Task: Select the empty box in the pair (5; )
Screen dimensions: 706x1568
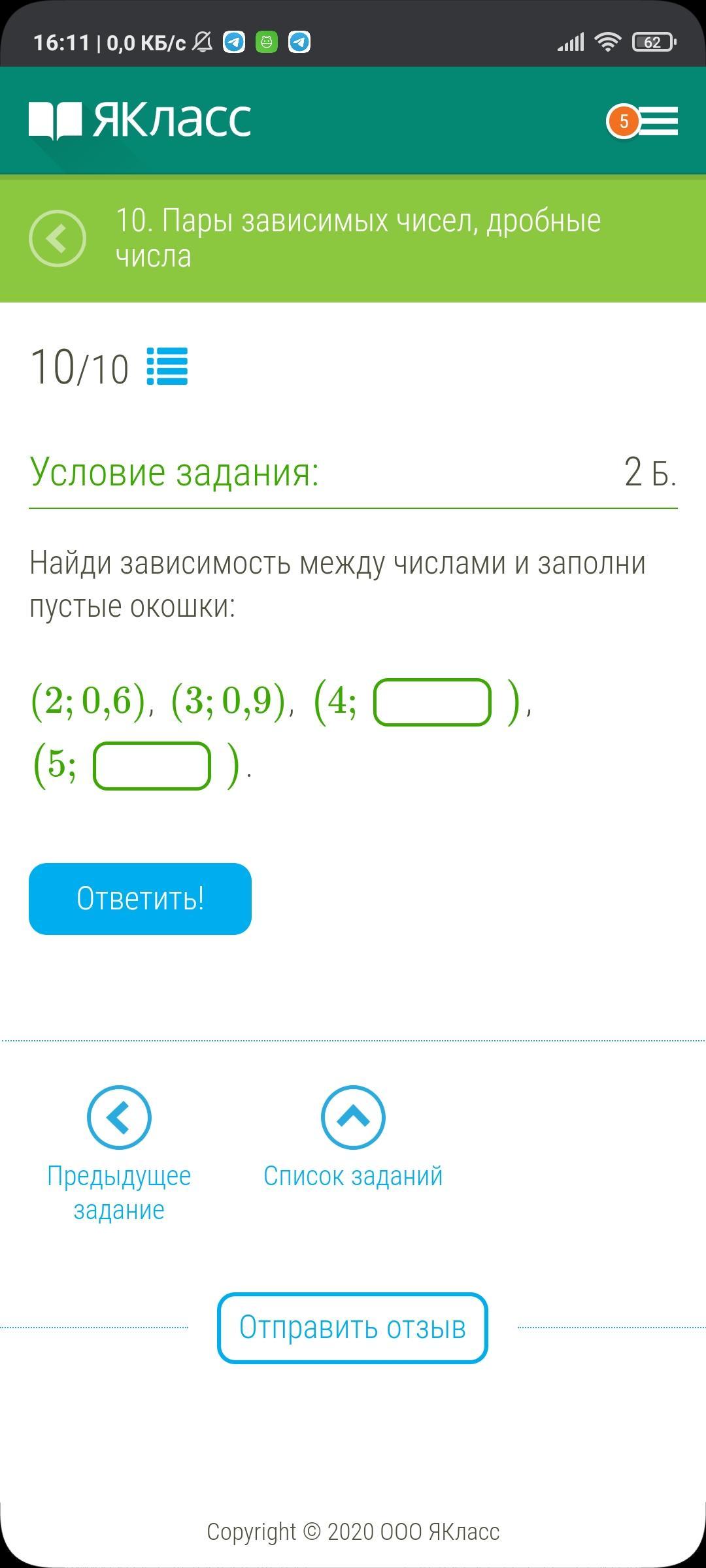Action: [x=152, y=766]
